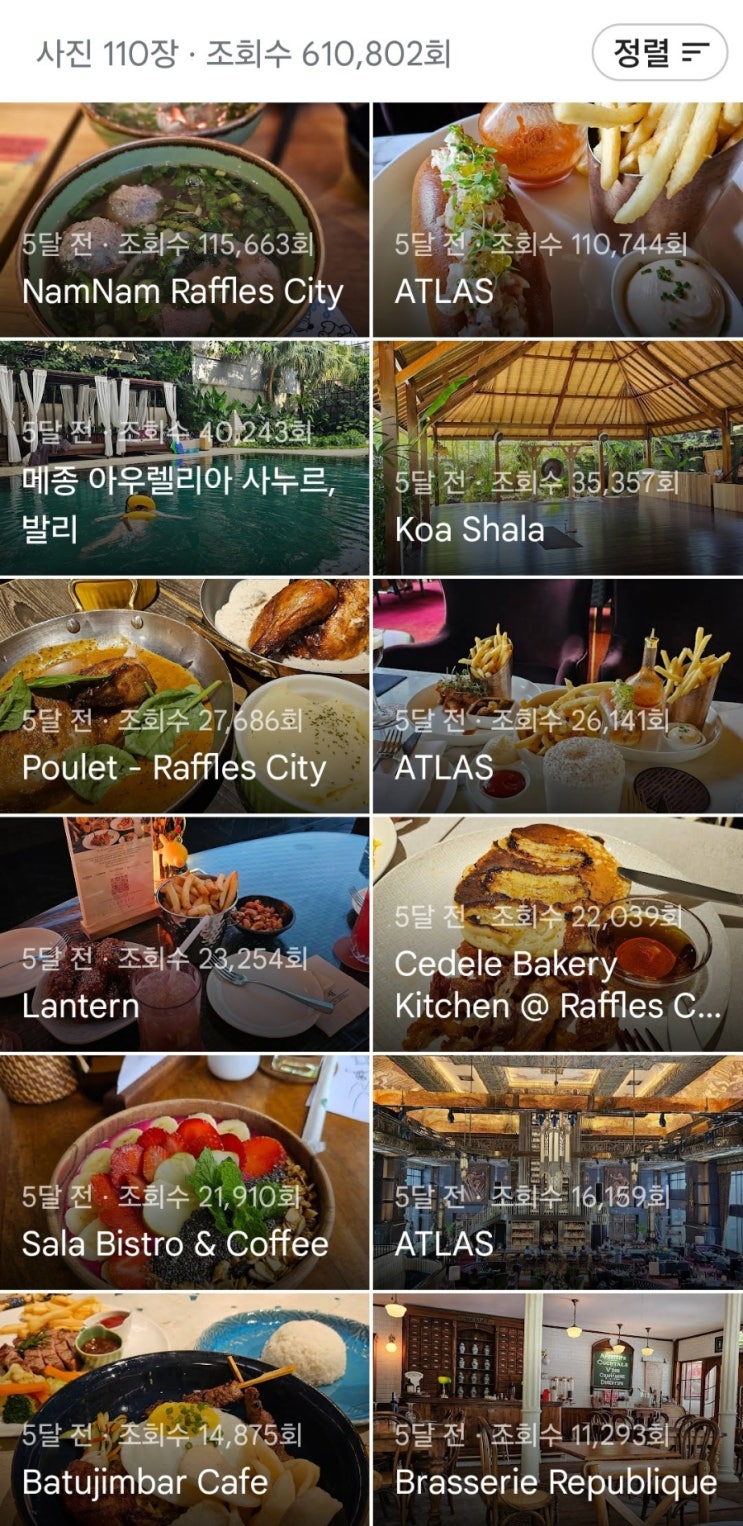Image resolution: width=743 pixels, height=1526 pixels.
Task: View the Sala Bistro & Coffee photo
Action: (184, 1172)
